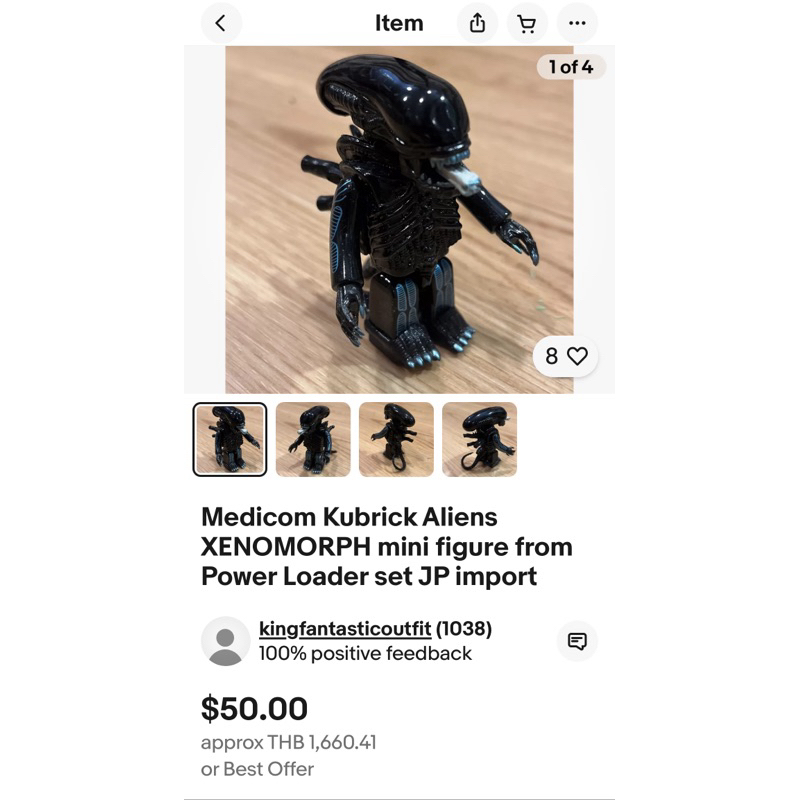This screenshot has height=800, width=800.
Task: Open the main Xenomorph product photo
Action: pyautogui.click(x=399, y=219)
